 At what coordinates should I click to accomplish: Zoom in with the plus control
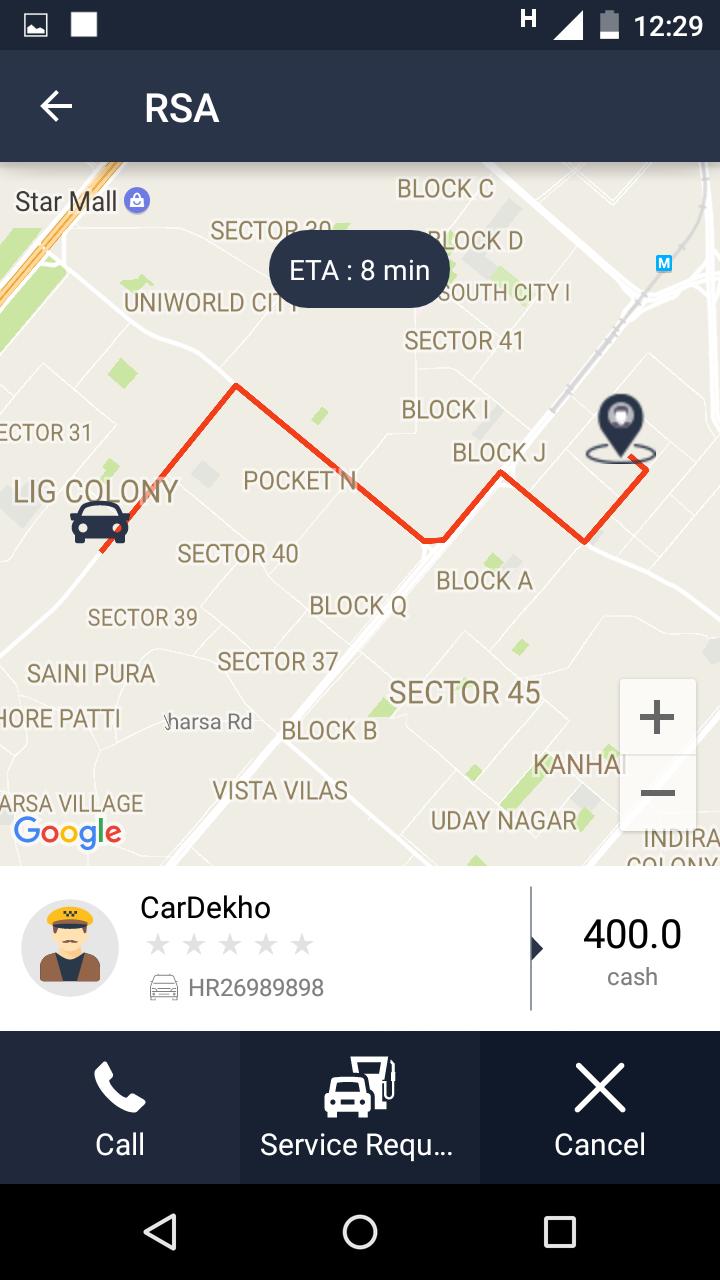pos(657,716)
